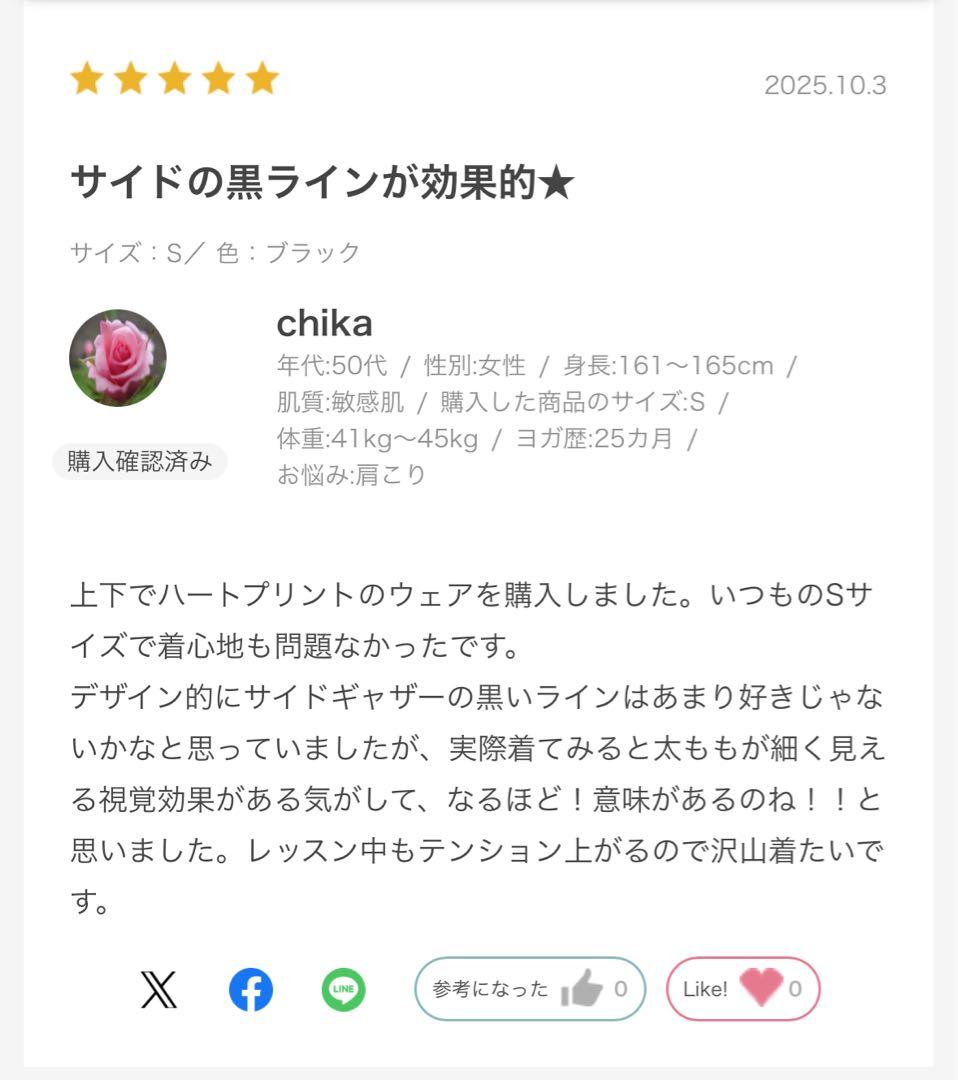Viewport: 958px width, 1080px height.
Task: Select the fifth gold star
Action: pos(263,78)
